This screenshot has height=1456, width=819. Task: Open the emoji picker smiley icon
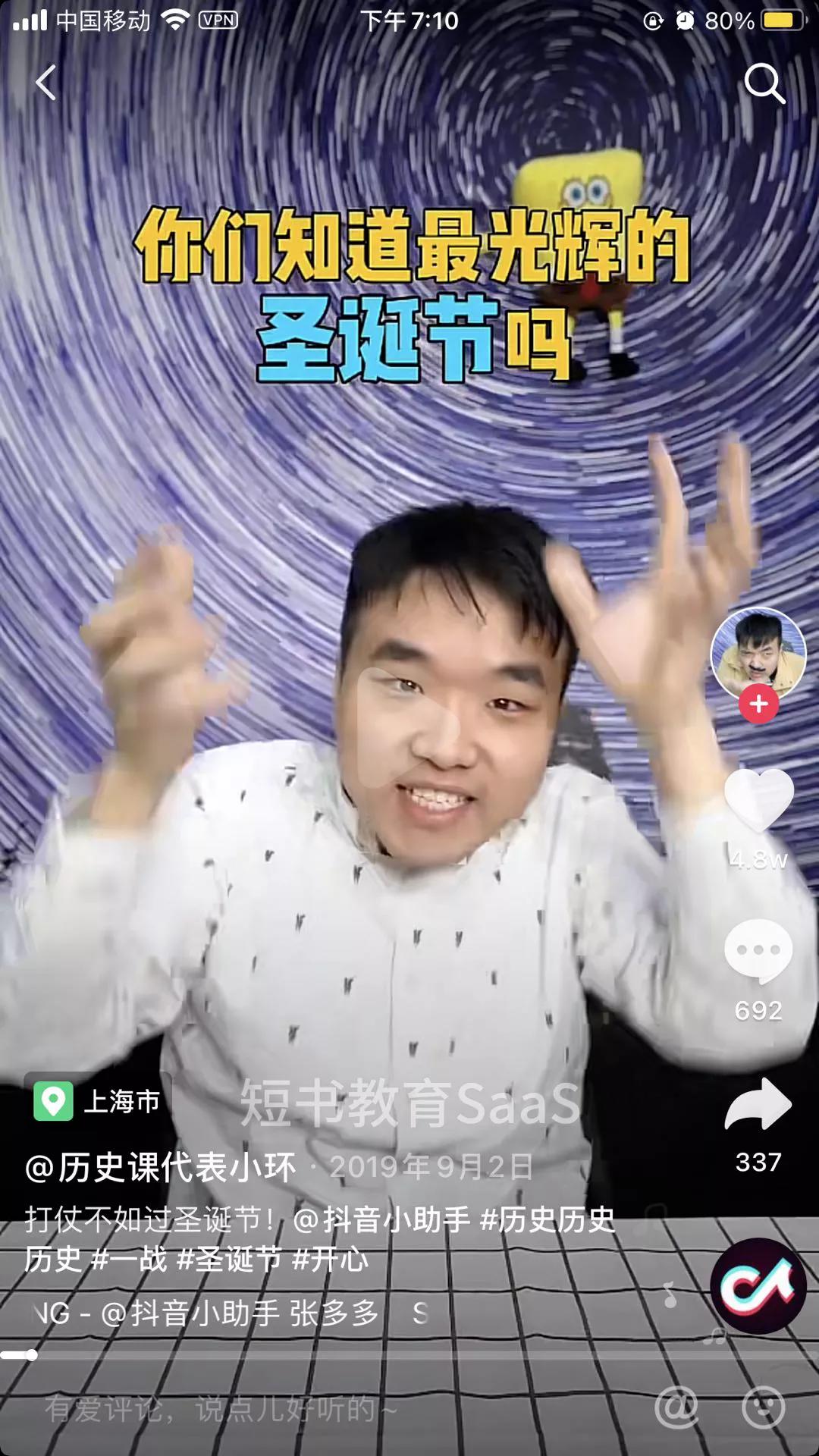click(763, 1408)
